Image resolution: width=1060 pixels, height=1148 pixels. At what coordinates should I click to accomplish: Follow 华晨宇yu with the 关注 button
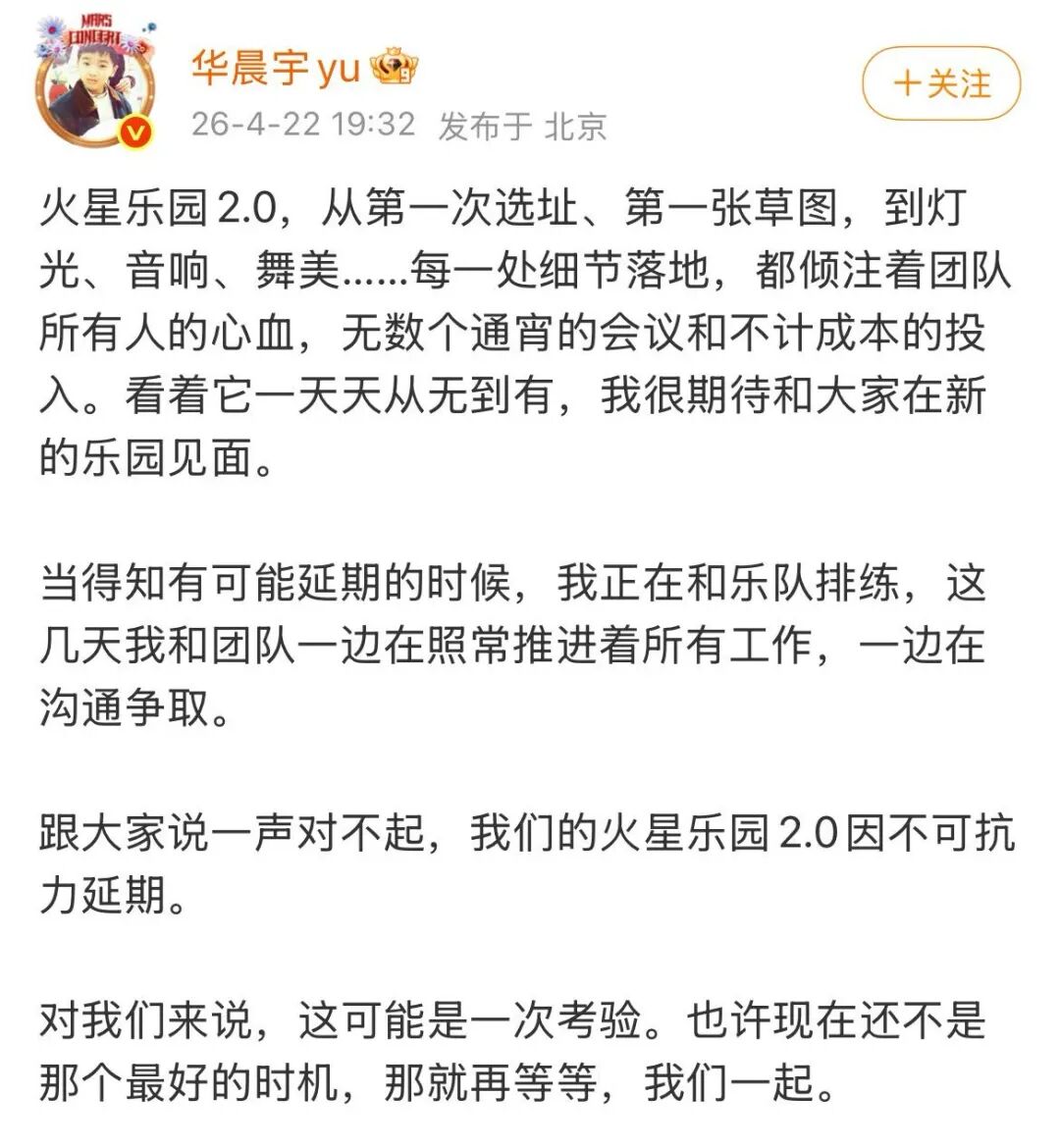point(940,84)
